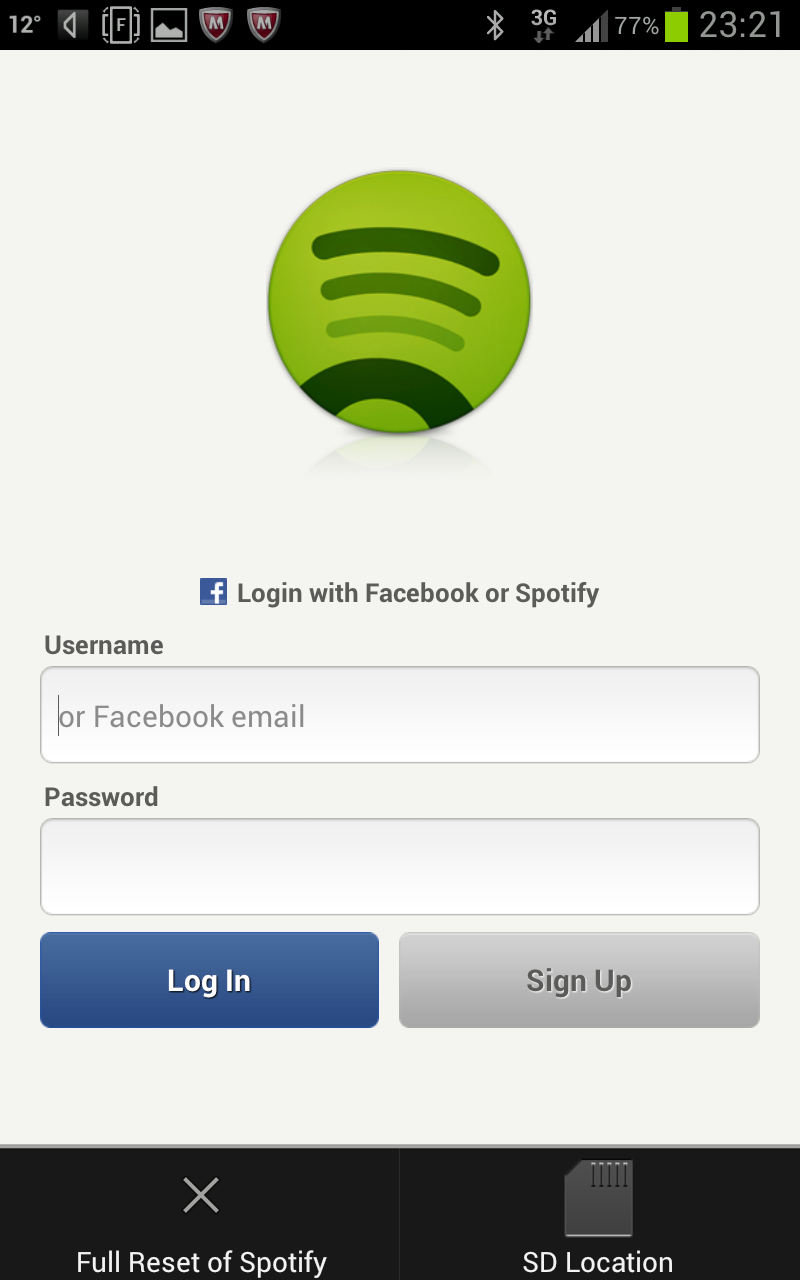Open Sign Up to create an account
This screenshot has height=1280, width=800.
pos(579,980)
